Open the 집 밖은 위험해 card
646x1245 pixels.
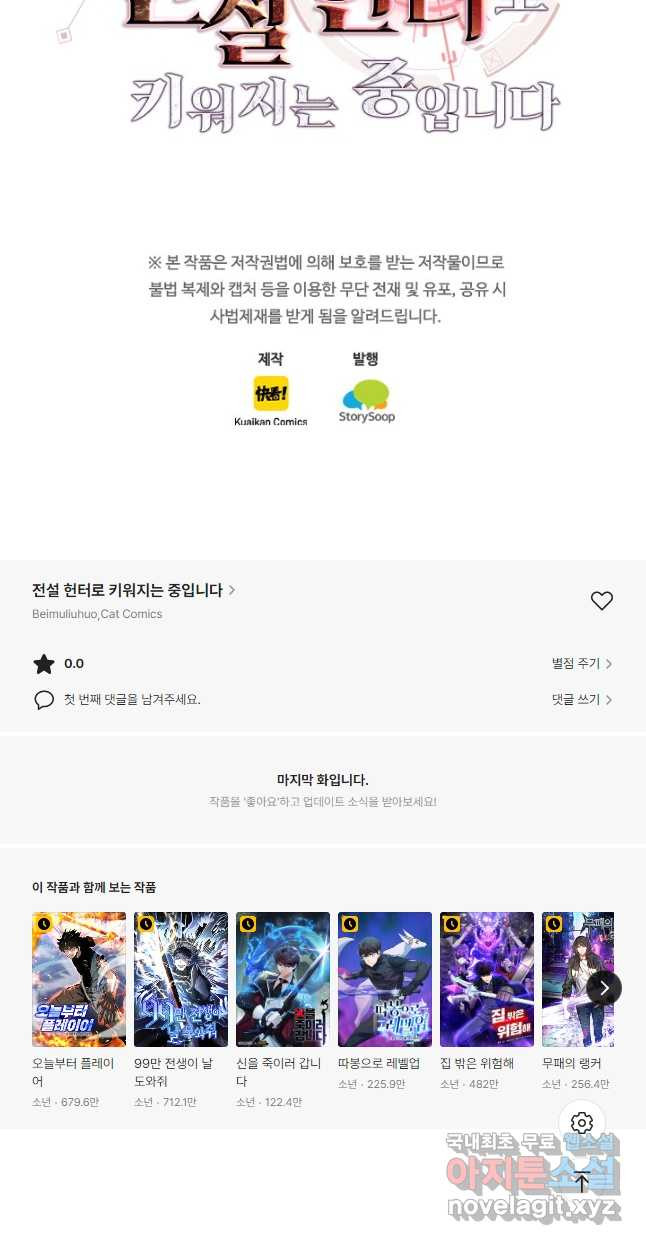(x=487, y=979)
